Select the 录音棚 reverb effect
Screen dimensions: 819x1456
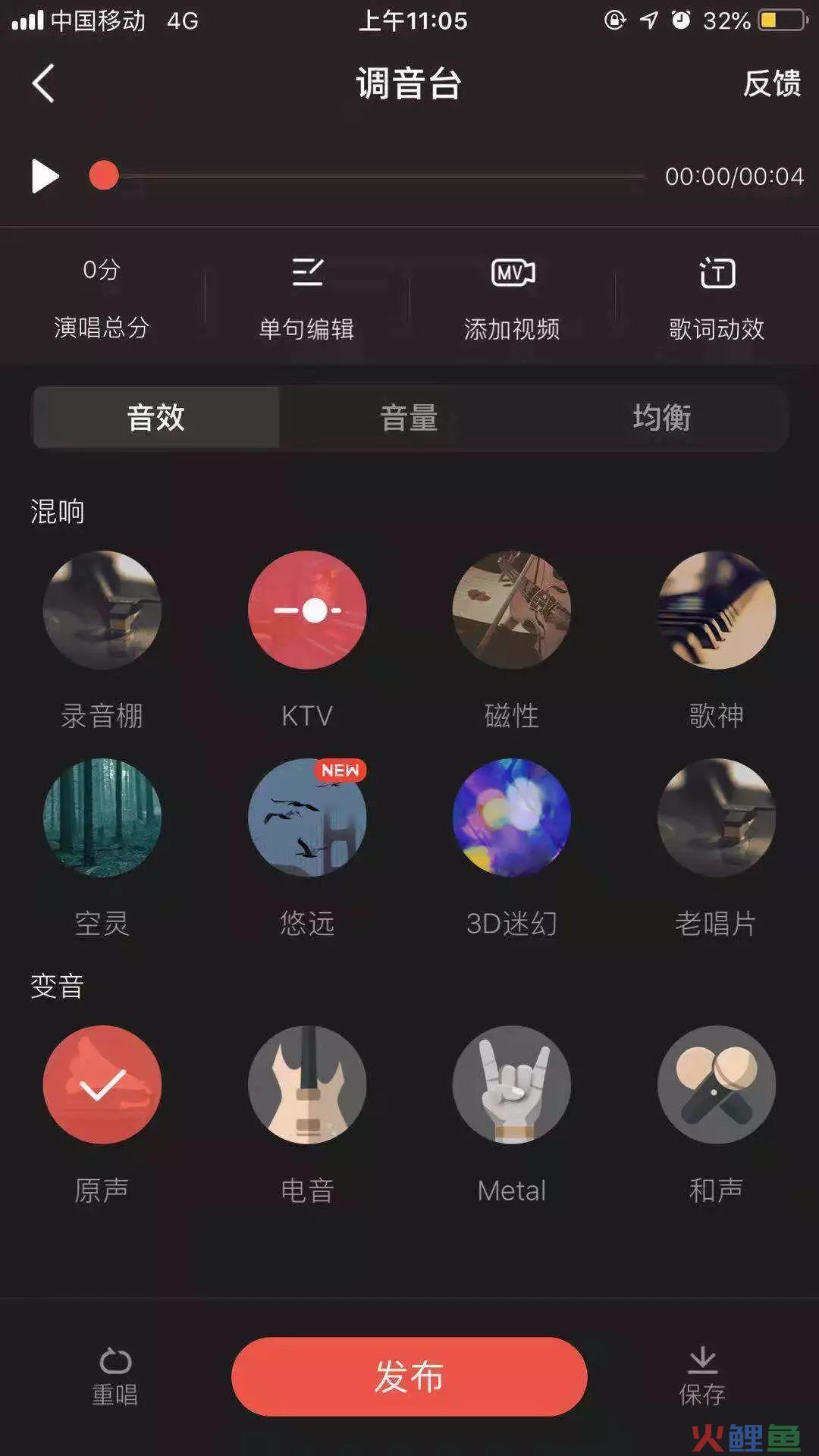[102, 610]
